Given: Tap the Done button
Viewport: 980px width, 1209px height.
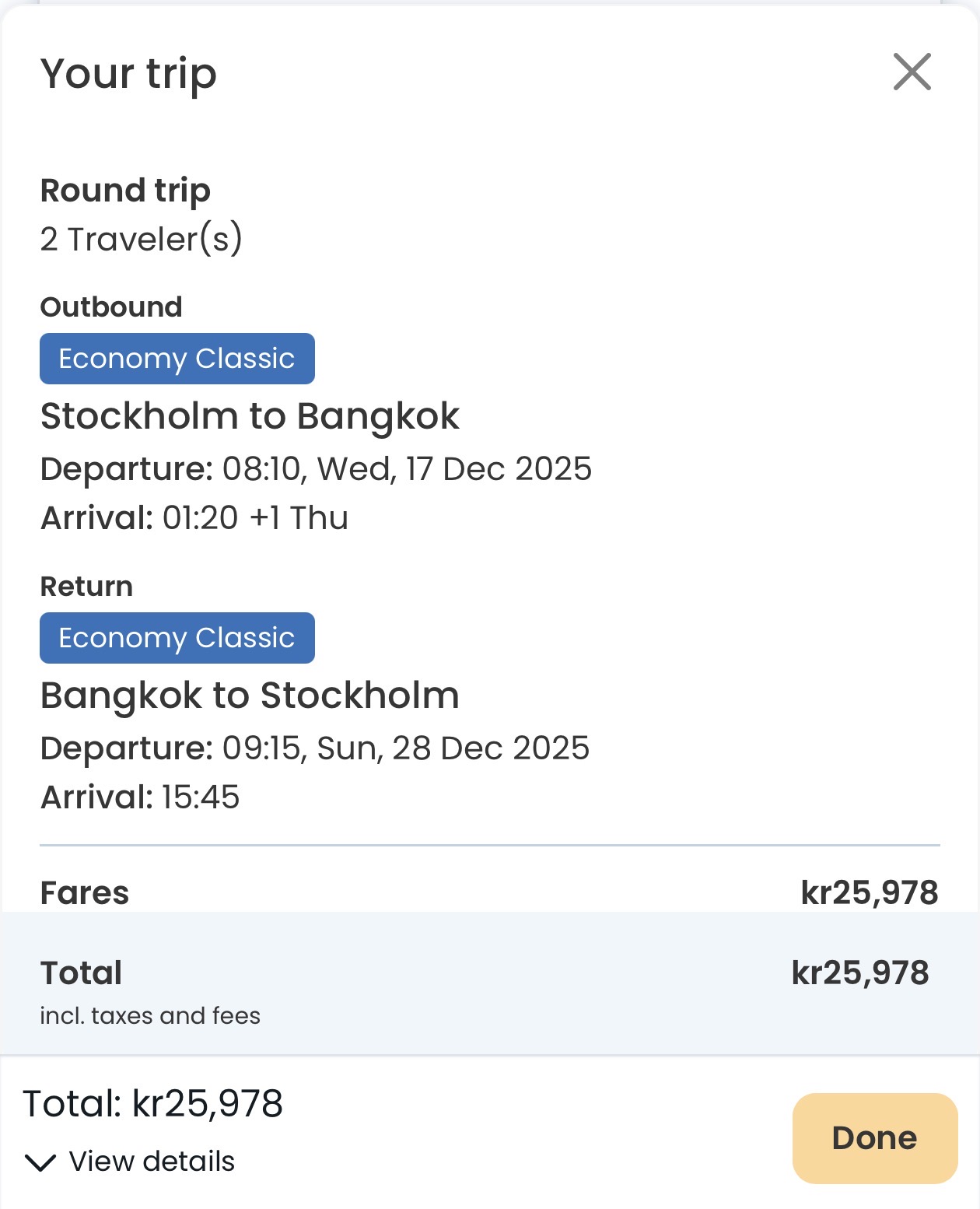Looking at the screenshot, I should pyautogui.click(x=874, y=1138).
